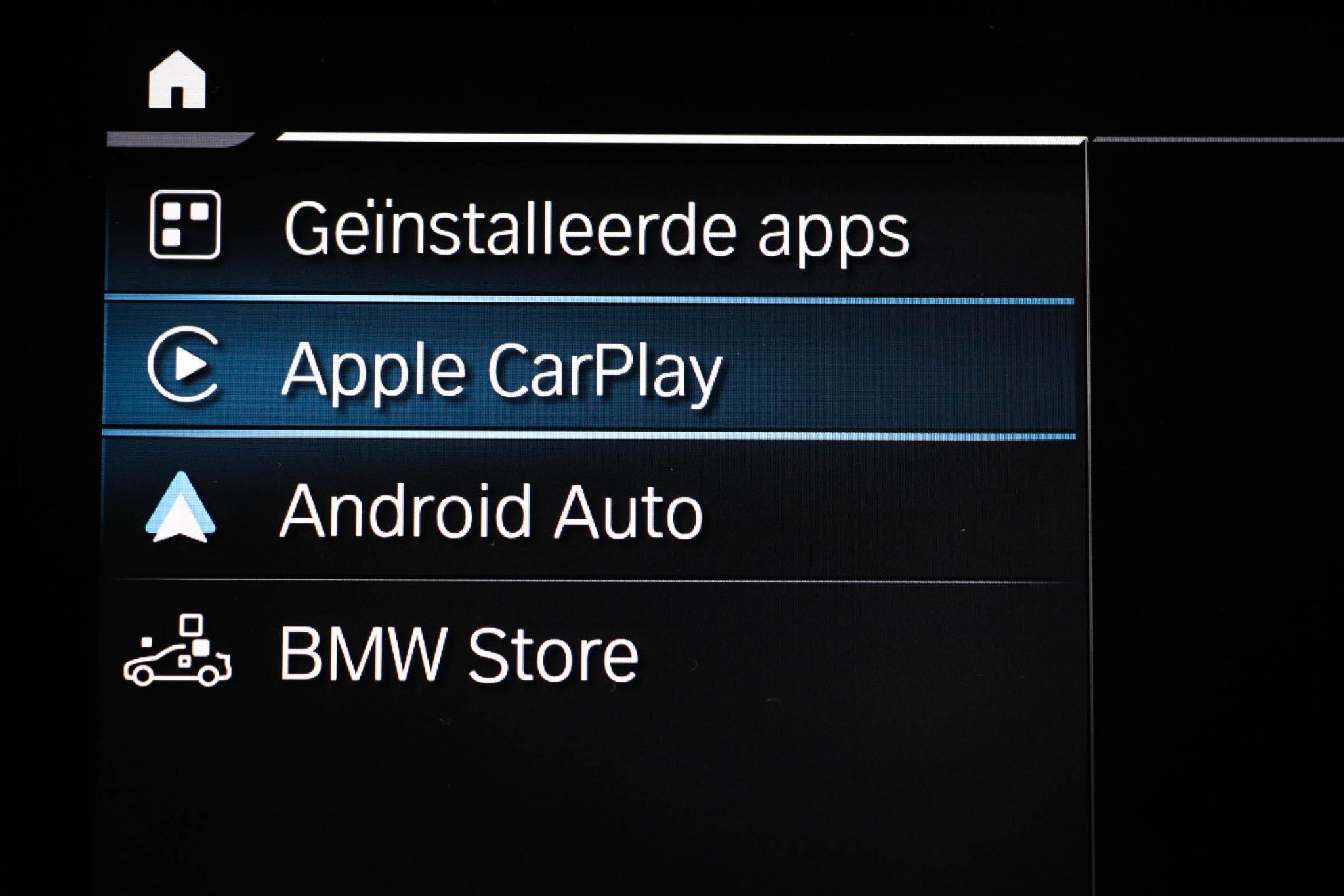Launch Android Auto
This screenshot has width=1344, height=896.
pyautogui.click(x=491, y=511)
